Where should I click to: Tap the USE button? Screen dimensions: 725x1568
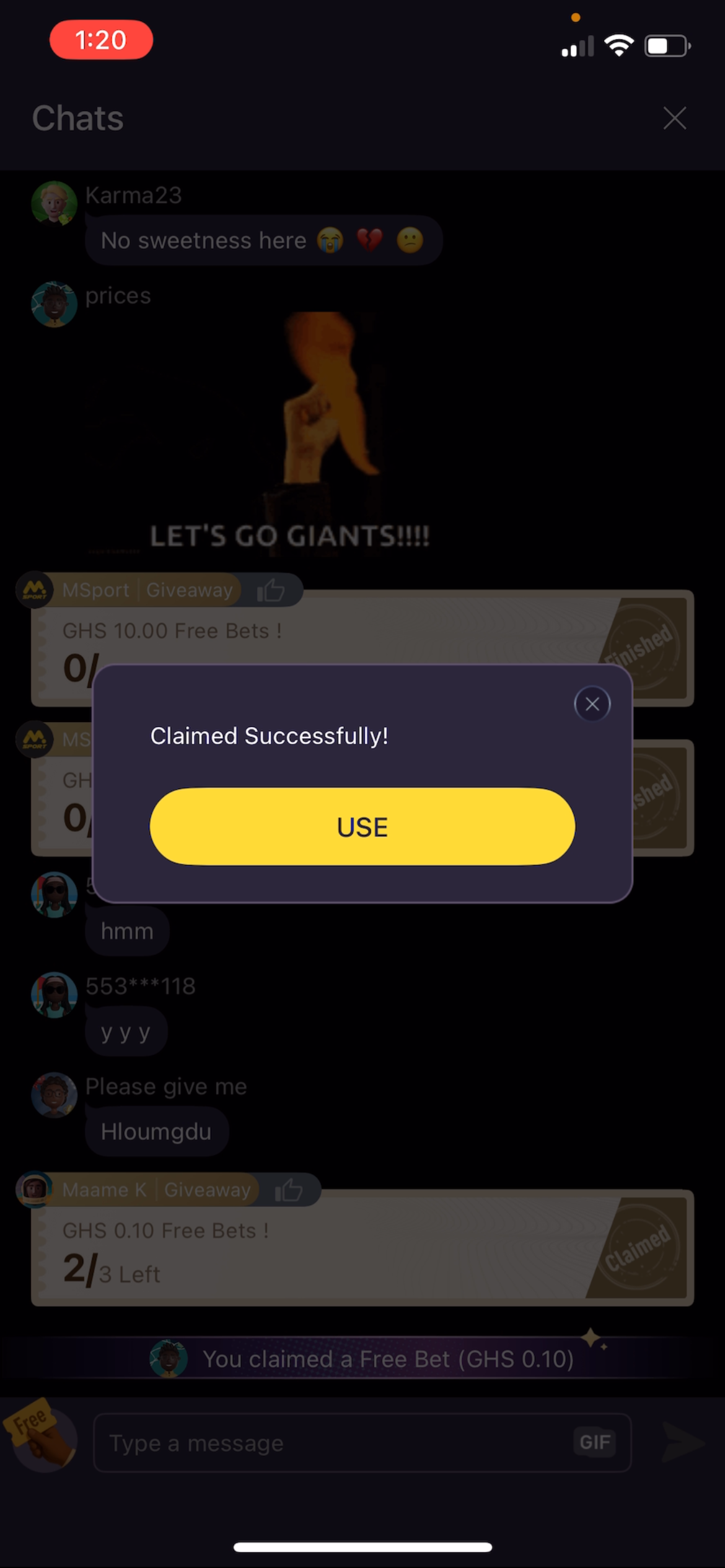tap(362, 827)
